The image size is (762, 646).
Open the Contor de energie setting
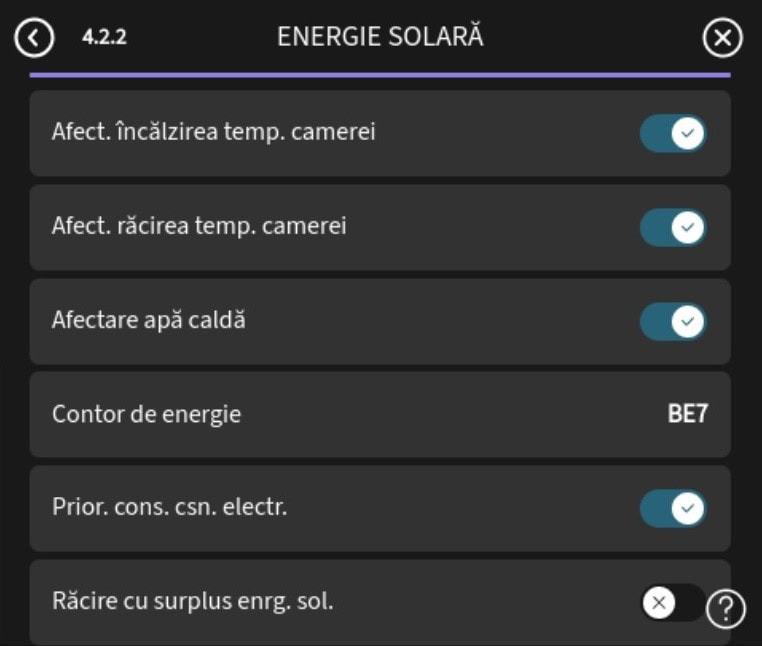380,414
